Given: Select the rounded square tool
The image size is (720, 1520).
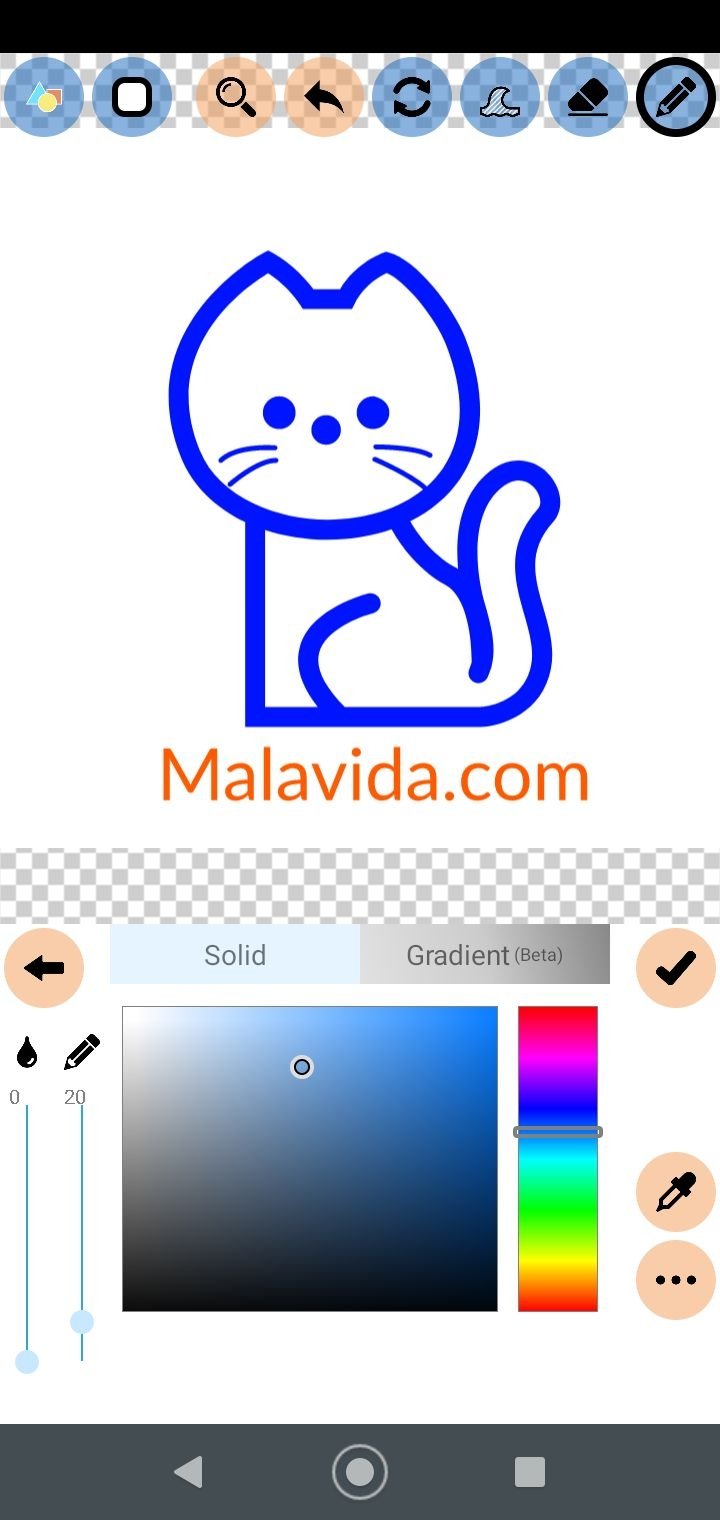Looking at the screenshot, I should [x=132, y=97].
